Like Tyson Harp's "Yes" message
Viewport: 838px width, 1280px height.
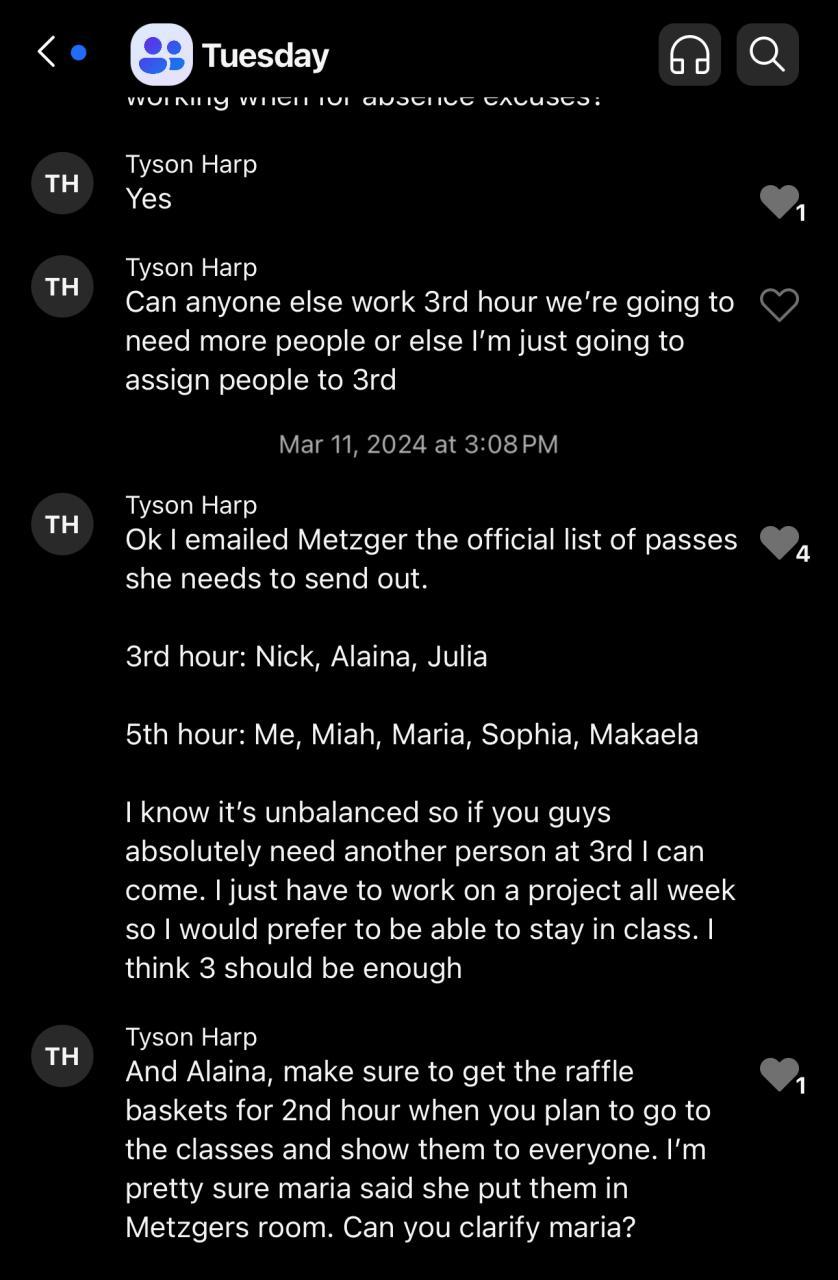779,202
